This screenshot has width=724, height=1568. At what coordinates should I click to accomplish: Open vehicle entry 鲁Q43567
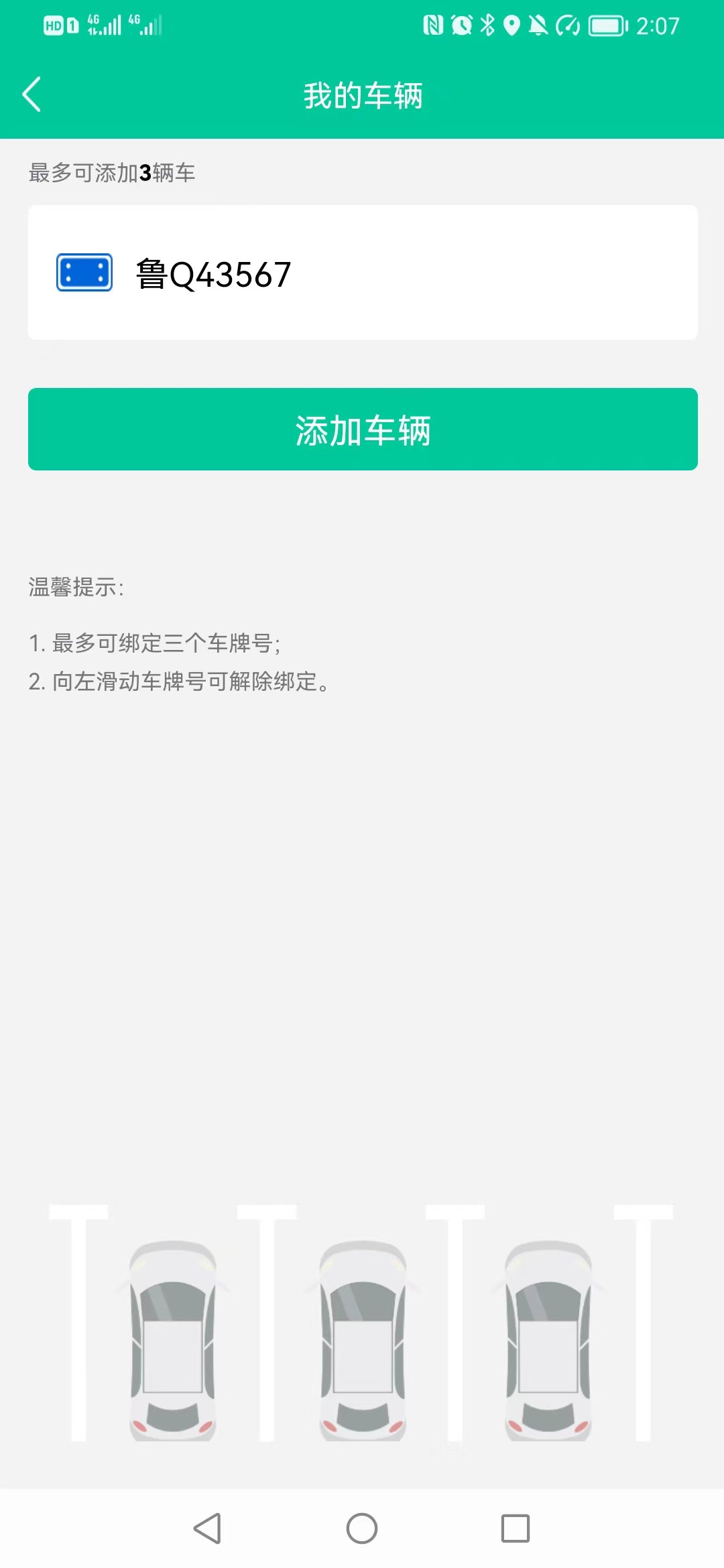[x=362, y=273]
